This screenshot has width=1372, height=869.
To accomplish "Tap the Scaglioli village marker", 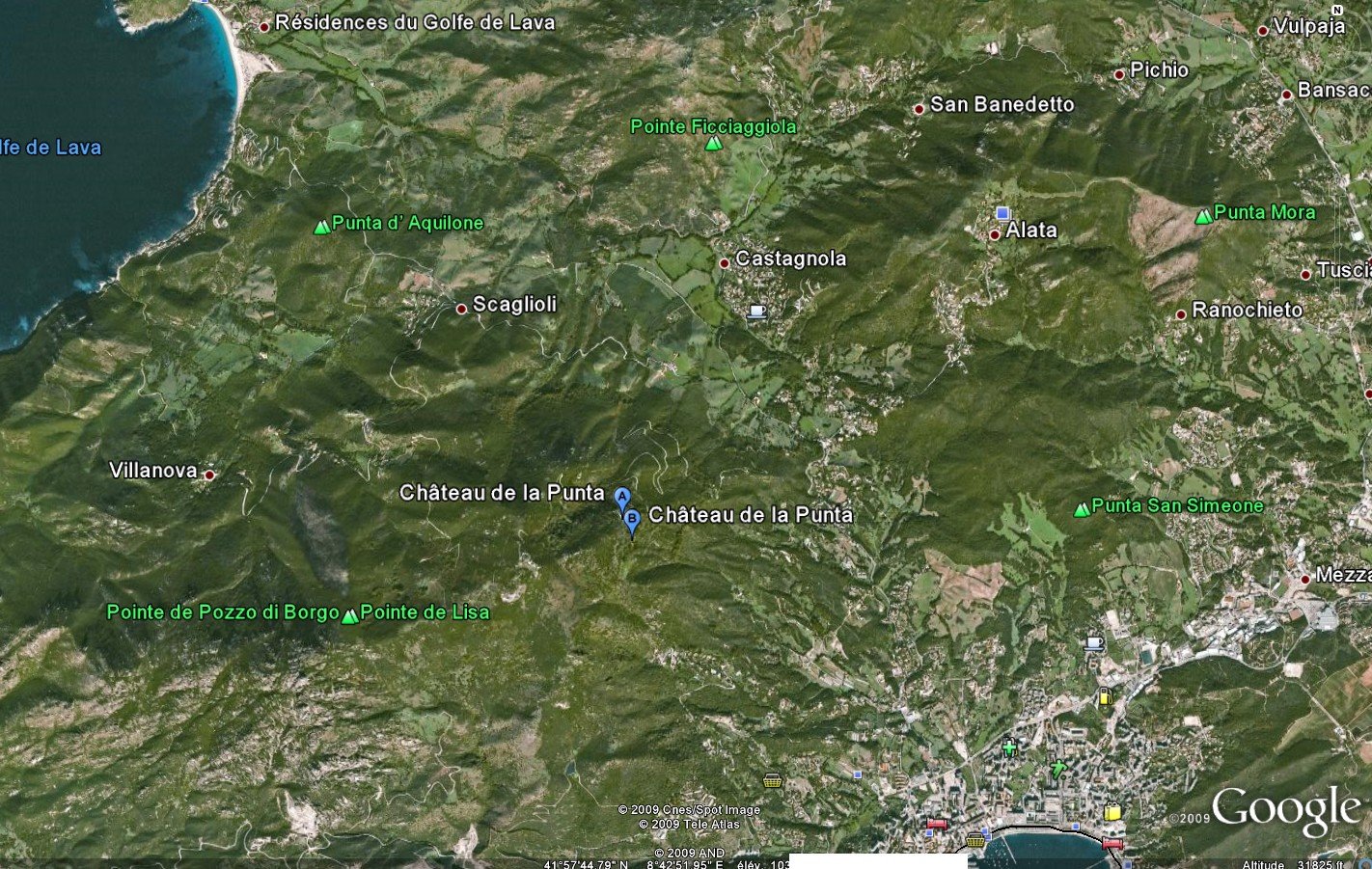I will (461, 309).
